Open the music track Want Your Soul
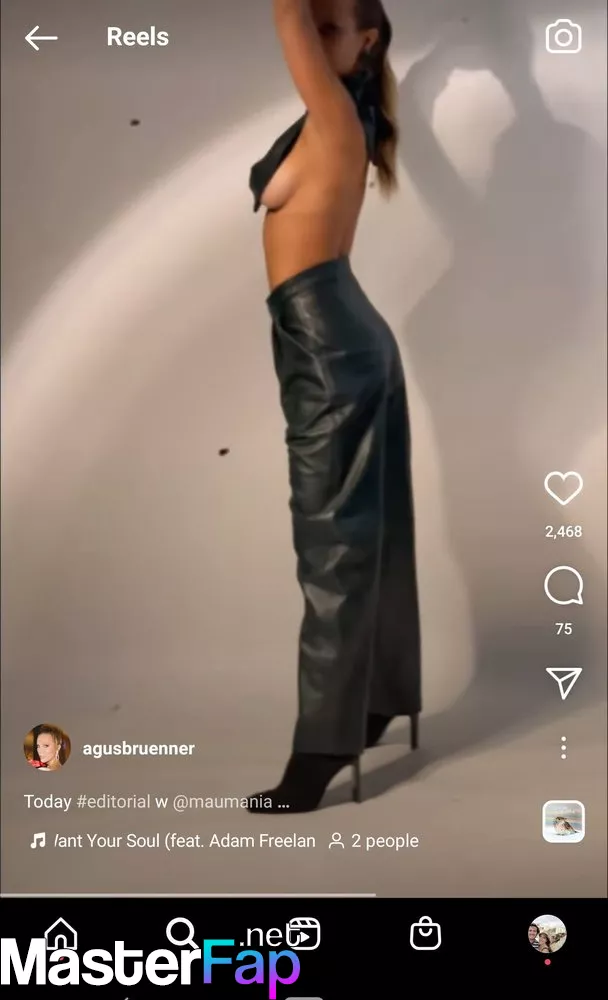The width and height of the screenshot is (608, 1000). click(173, 841)
